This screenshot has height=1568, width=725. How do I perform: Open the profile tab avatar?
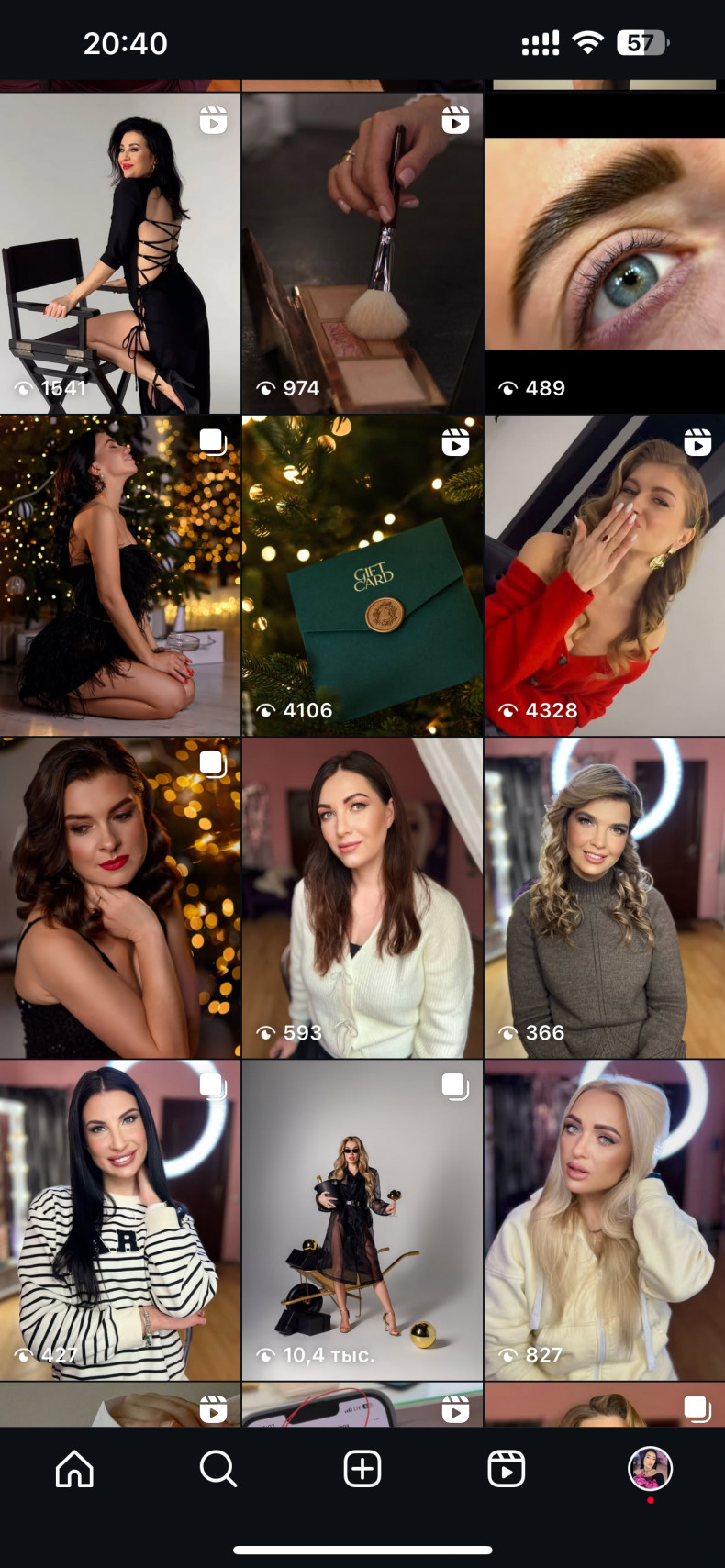tap(650, 1469)
